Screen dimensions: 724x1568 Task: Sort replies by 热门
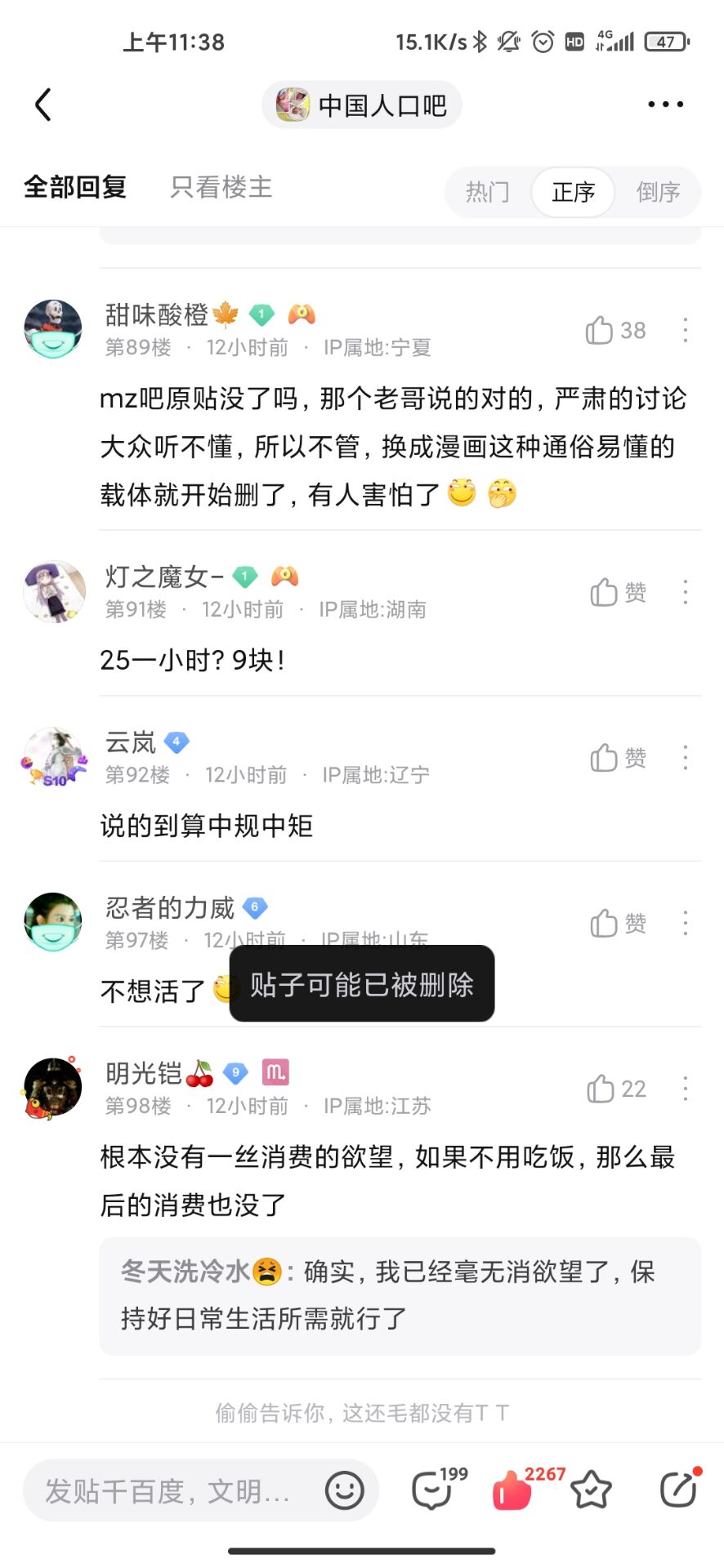point(488,192)
